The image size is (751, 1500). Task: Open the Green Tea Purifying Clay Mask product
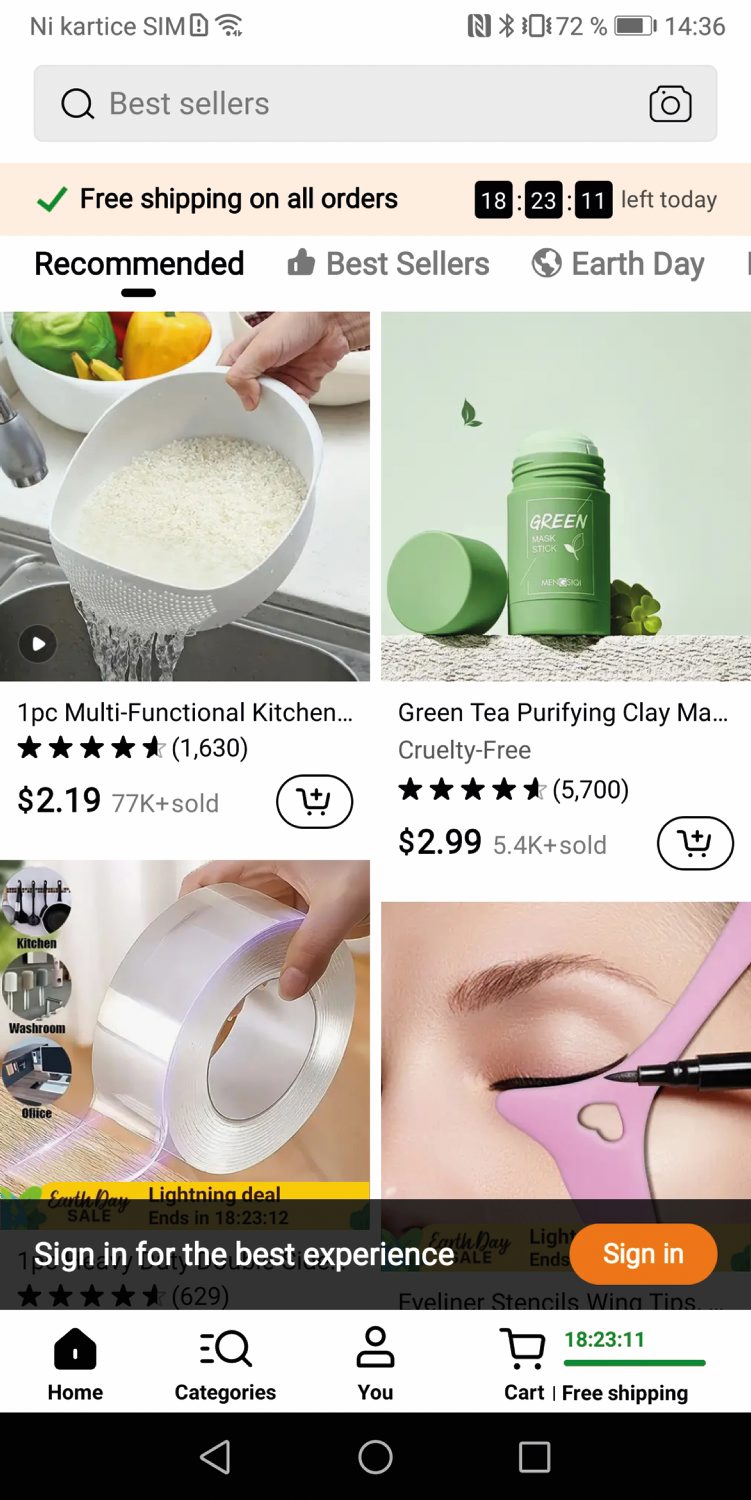click(565, 496)
